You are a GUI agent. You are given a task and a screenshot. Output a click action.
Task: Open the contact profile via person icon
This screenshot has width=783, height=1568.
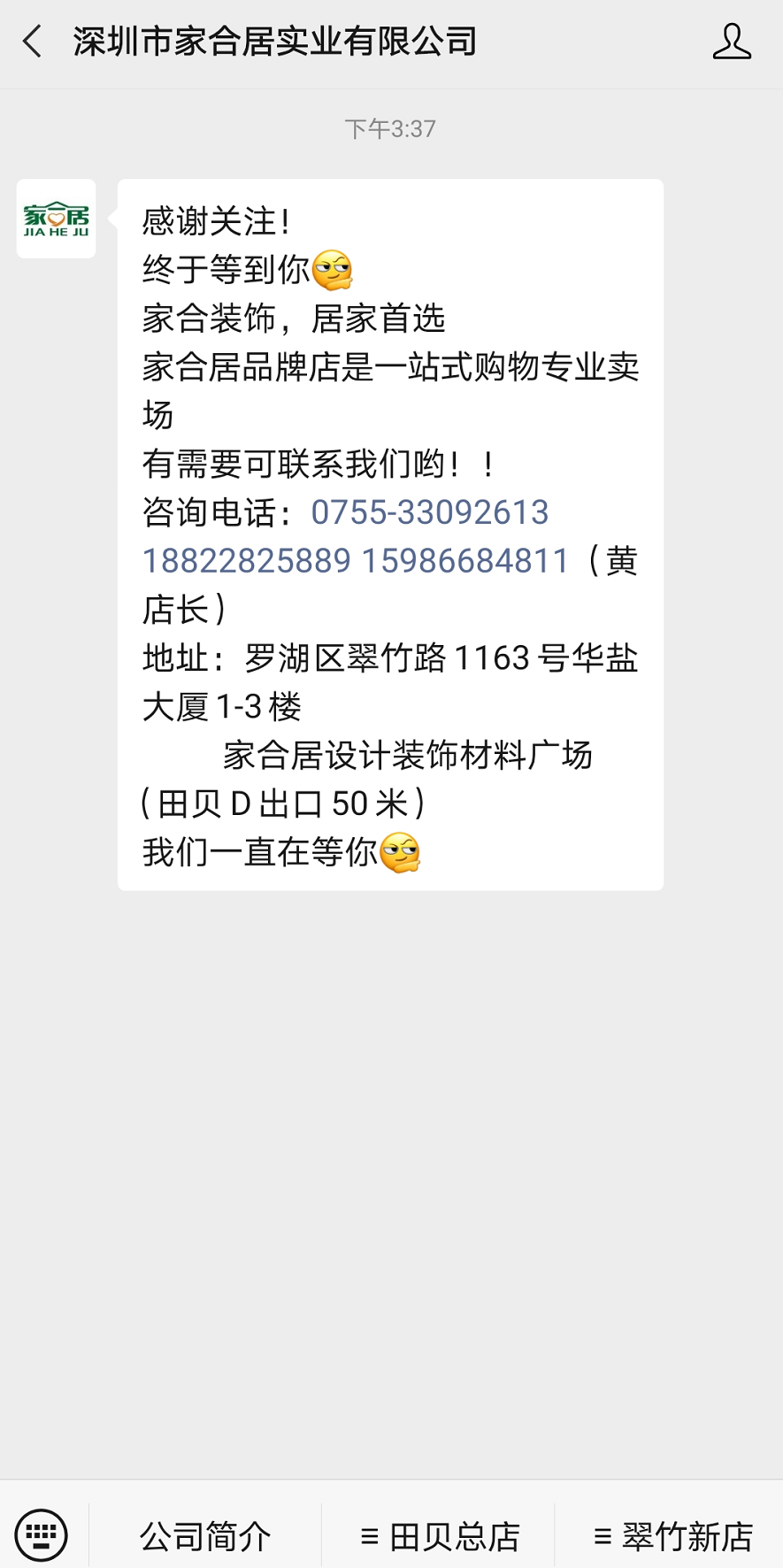pos(732,41)
